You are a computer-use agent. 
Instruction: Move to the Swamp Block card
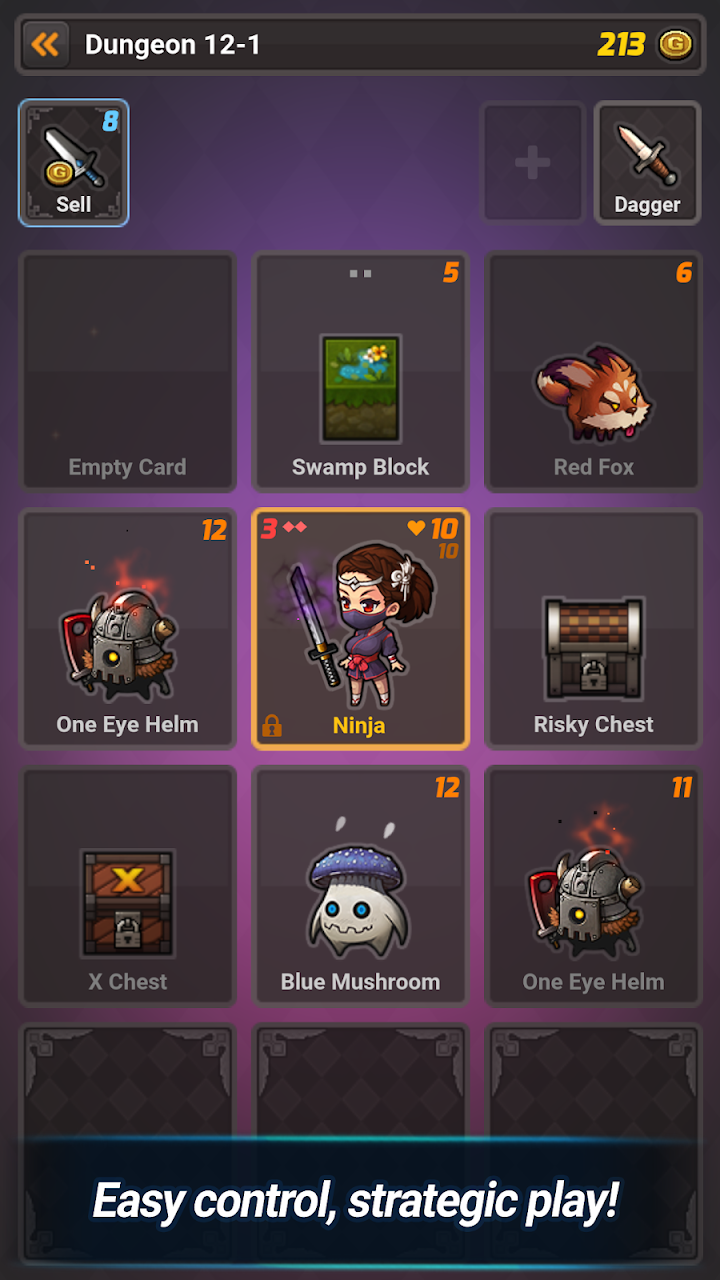tap(360, 372)
